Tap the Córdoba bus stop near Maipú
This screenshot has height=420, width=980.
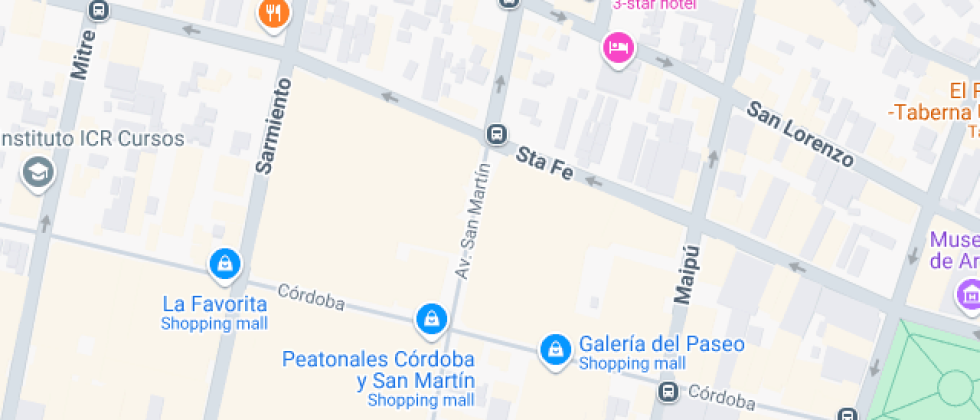[x=668, y=392]
